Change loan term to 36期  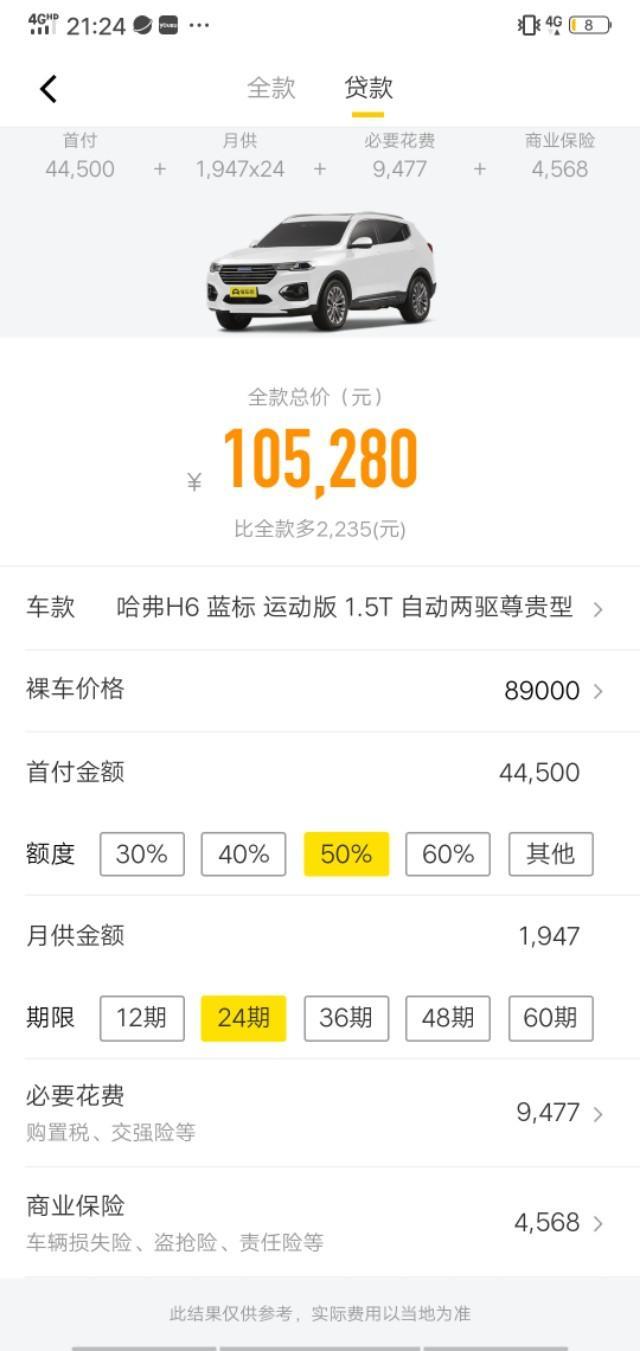click(x=346, y=1018)
